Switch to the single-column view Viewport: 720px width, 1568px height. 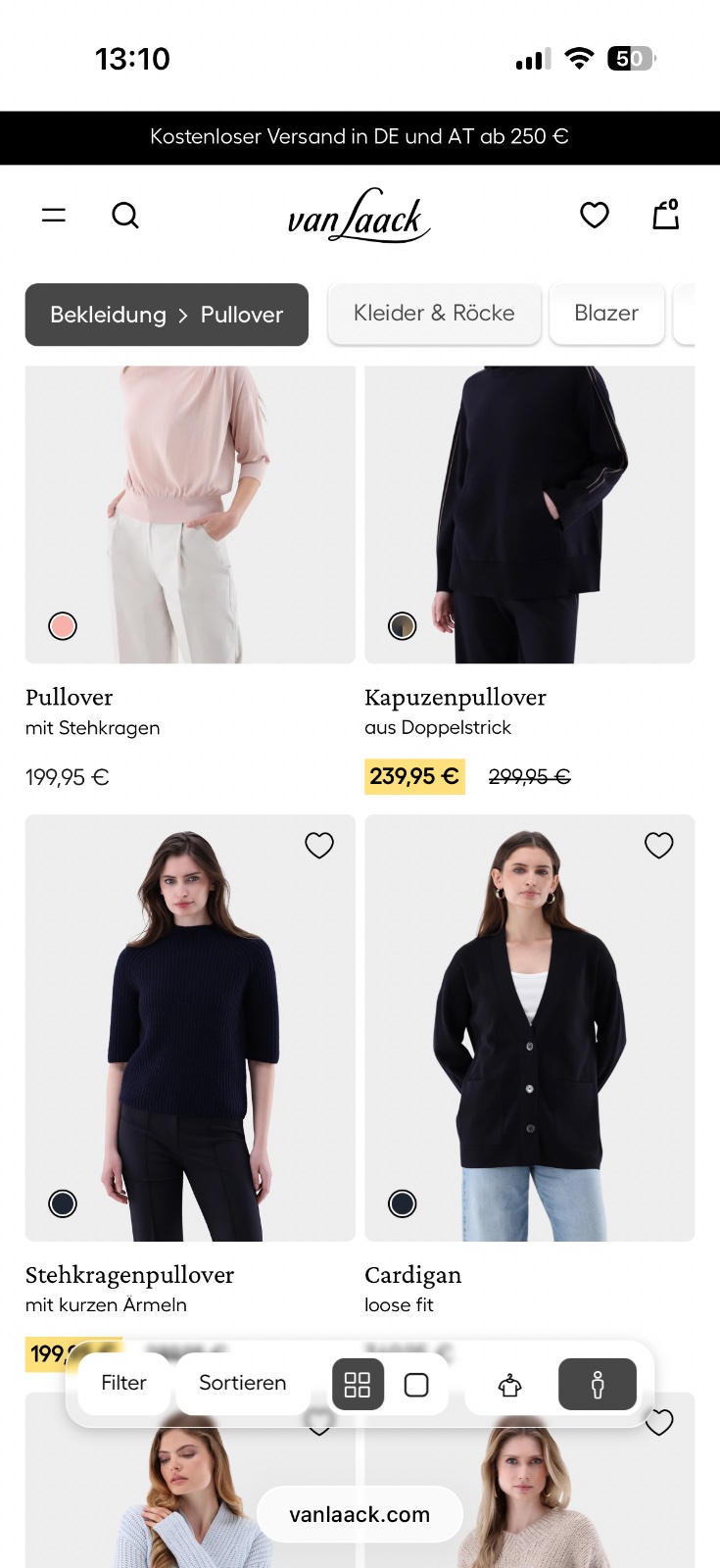click(416, 1385)
